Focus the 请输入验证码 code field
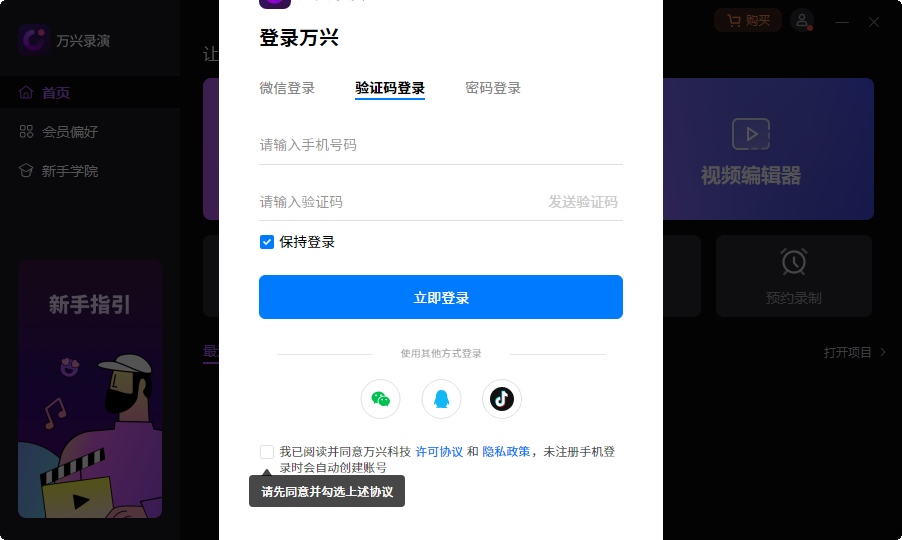 (x=395, y=202)
